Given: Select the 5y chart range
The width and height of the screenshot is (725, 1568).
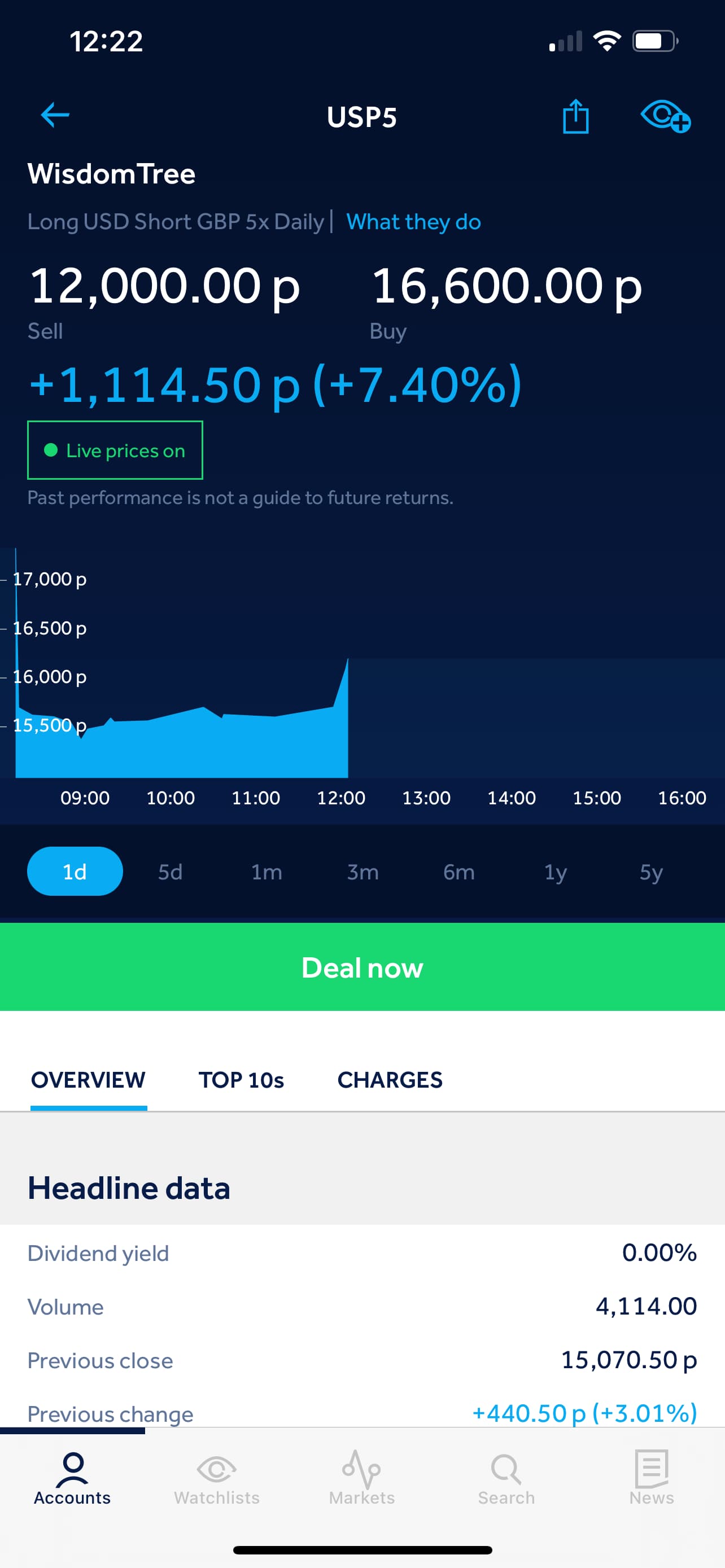Looking at the screenshot, I should pos(650,872).
